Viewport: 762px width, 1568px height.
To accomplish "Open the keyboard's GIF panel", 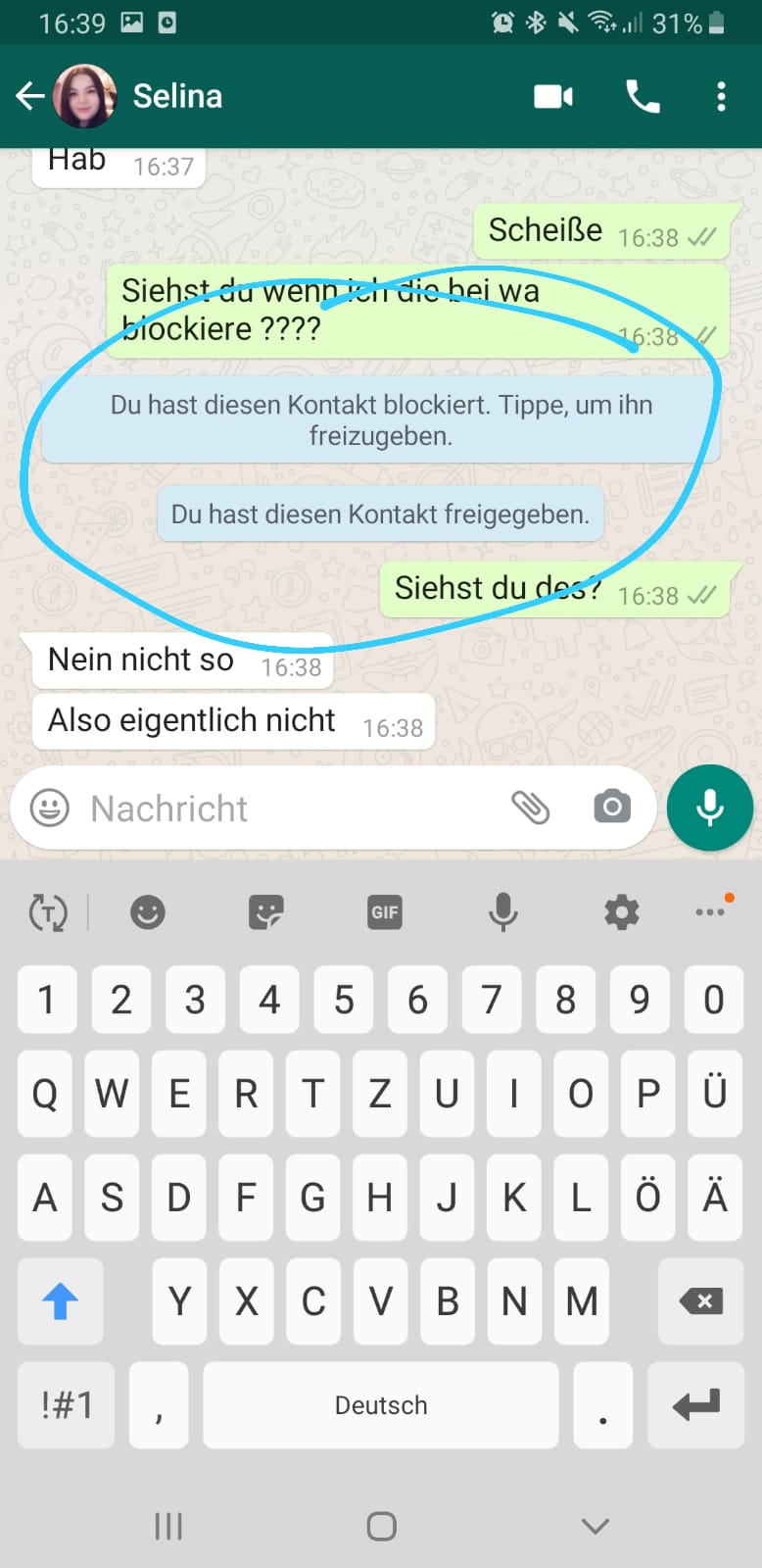I will [x=385, y=912].
